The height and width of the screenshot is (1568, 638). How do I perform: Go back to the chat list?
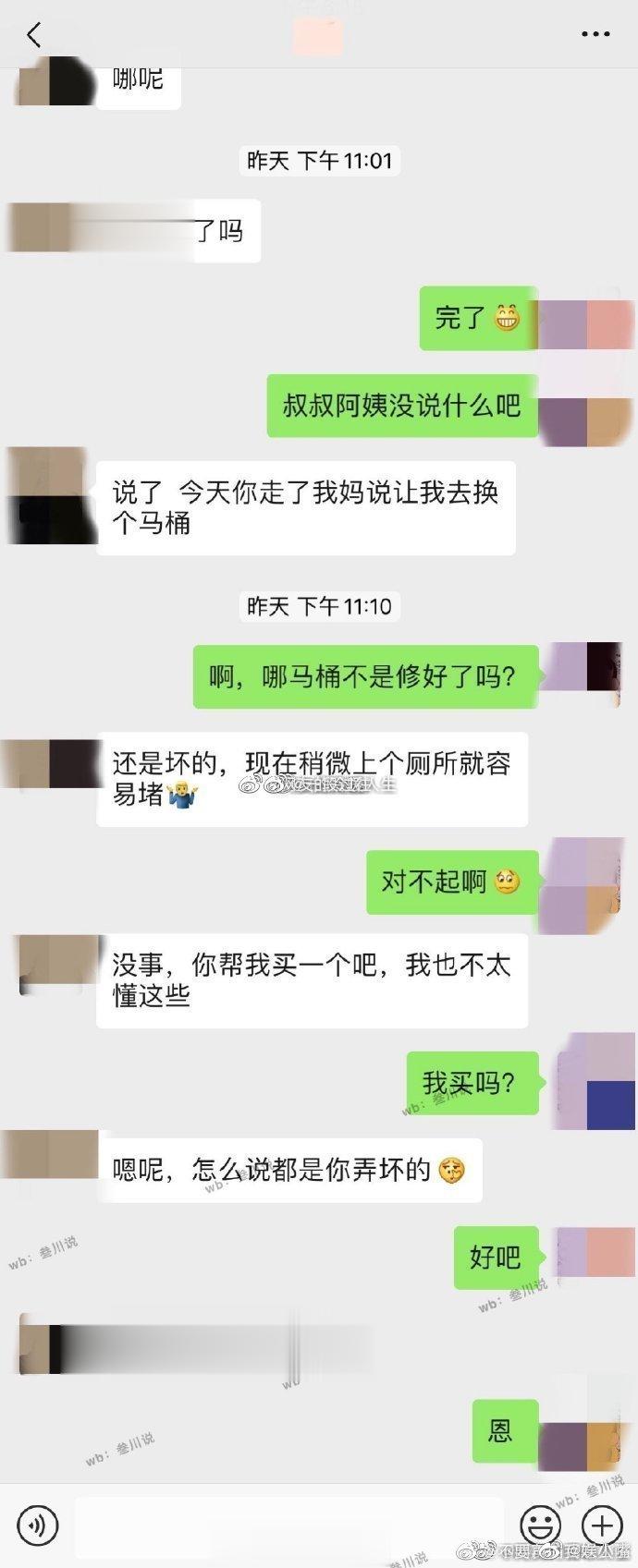click(34, 35)
